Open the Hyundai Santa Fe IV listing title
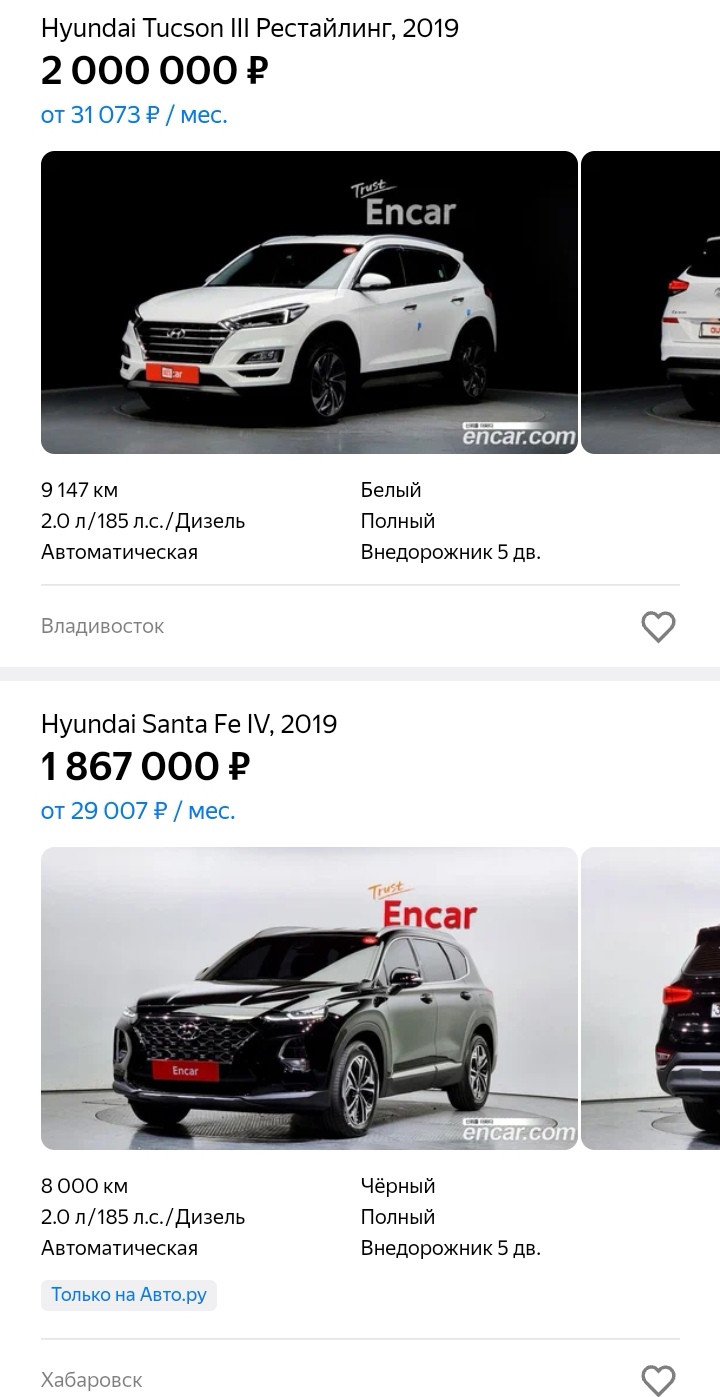 click(189, 724)
